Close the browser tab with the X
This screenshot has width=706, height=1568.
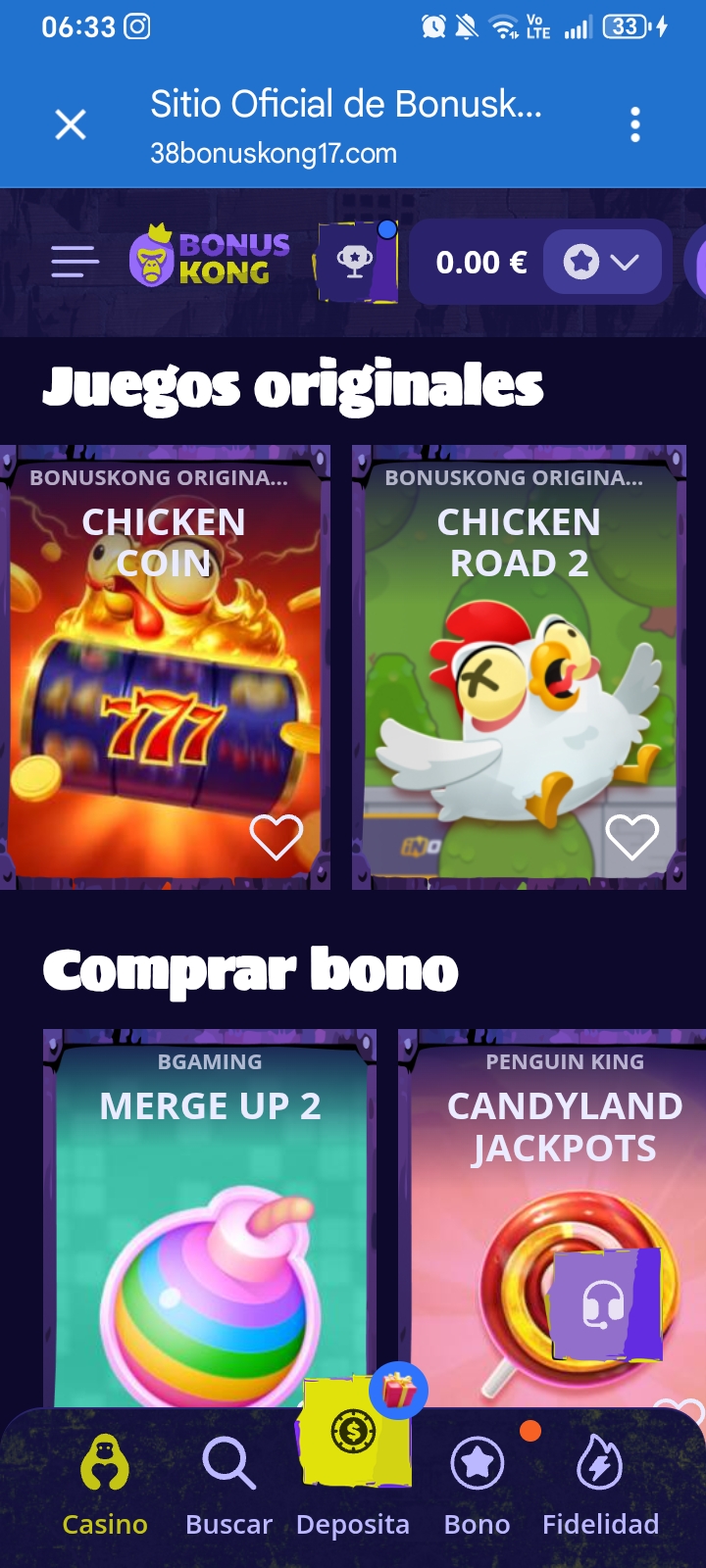coord(71,125)
